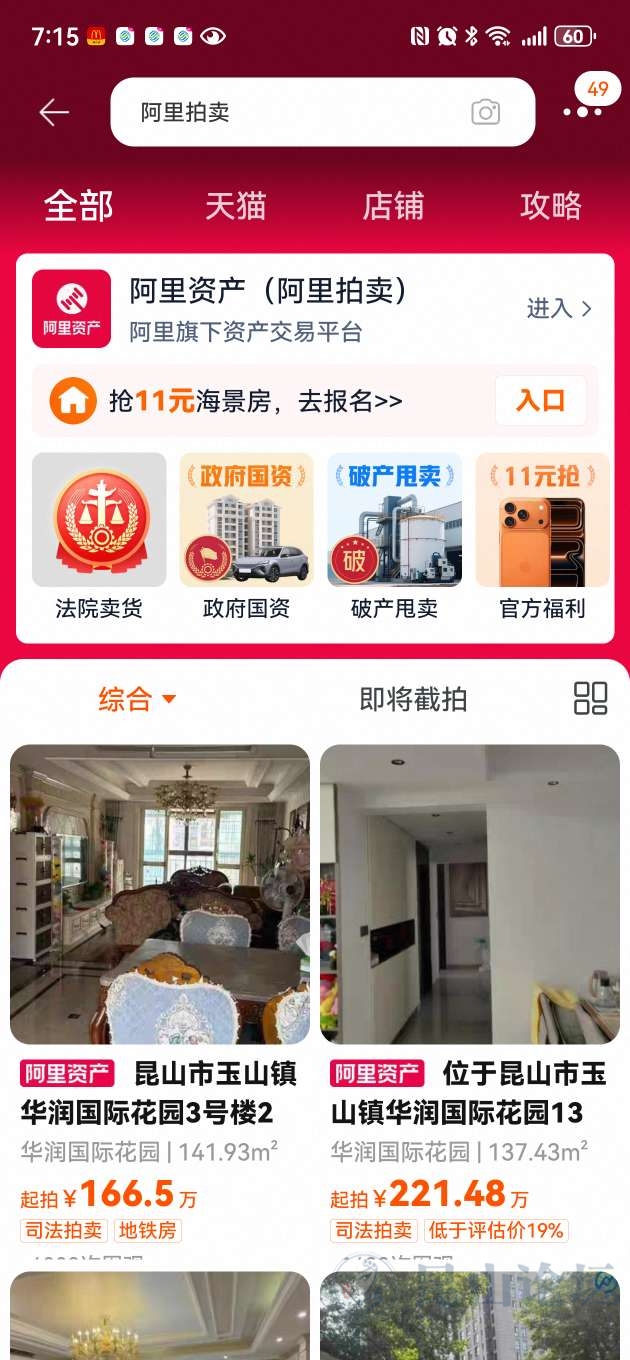Switch to the 攻略 tab
This screenshot has height=1360, width=630.
pyautogui.click(x=550, y=206)
